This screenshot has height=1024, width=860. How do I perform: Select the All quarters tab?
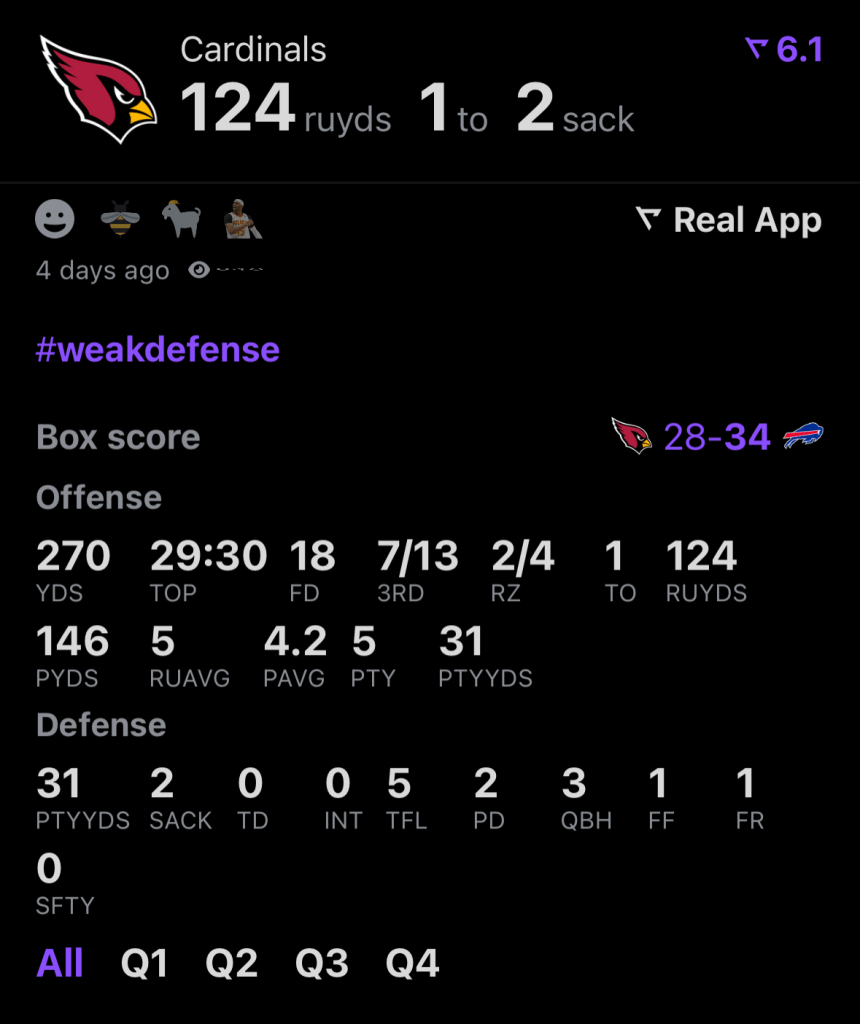pyautogui.click(x=60, y=963)
